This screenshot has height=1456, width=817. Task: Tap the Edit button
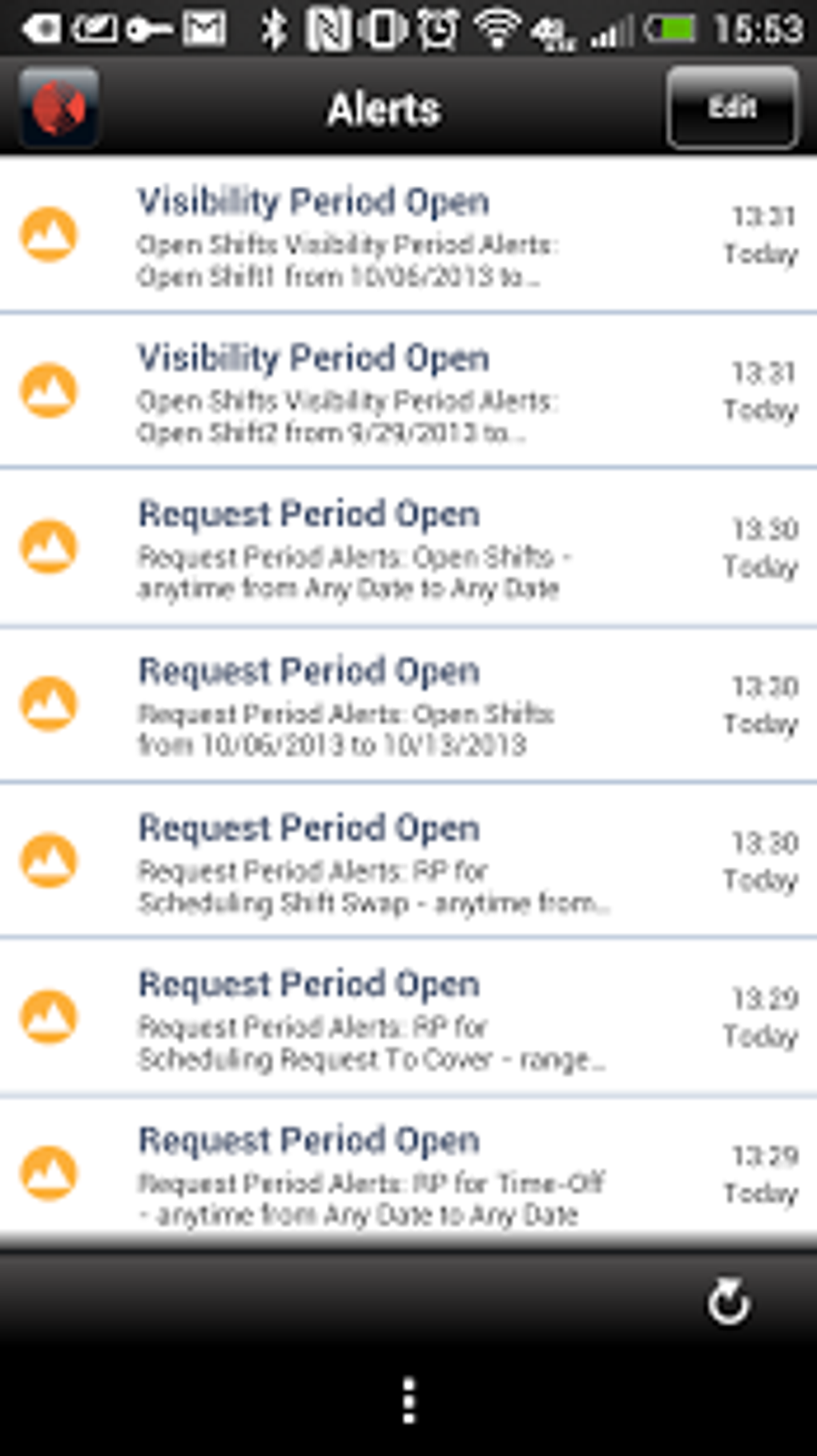point(732,108)
